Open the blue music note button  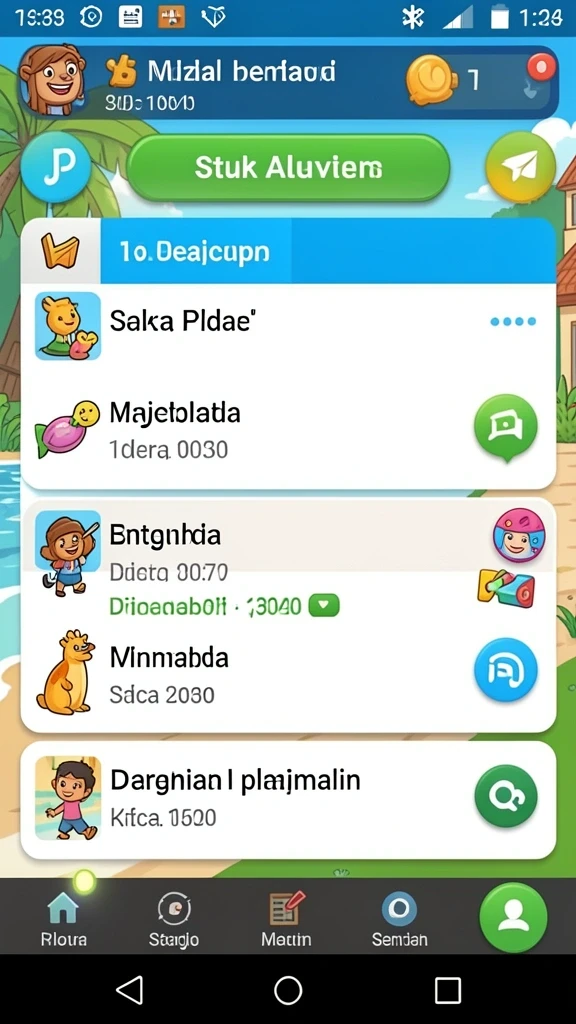55,168
